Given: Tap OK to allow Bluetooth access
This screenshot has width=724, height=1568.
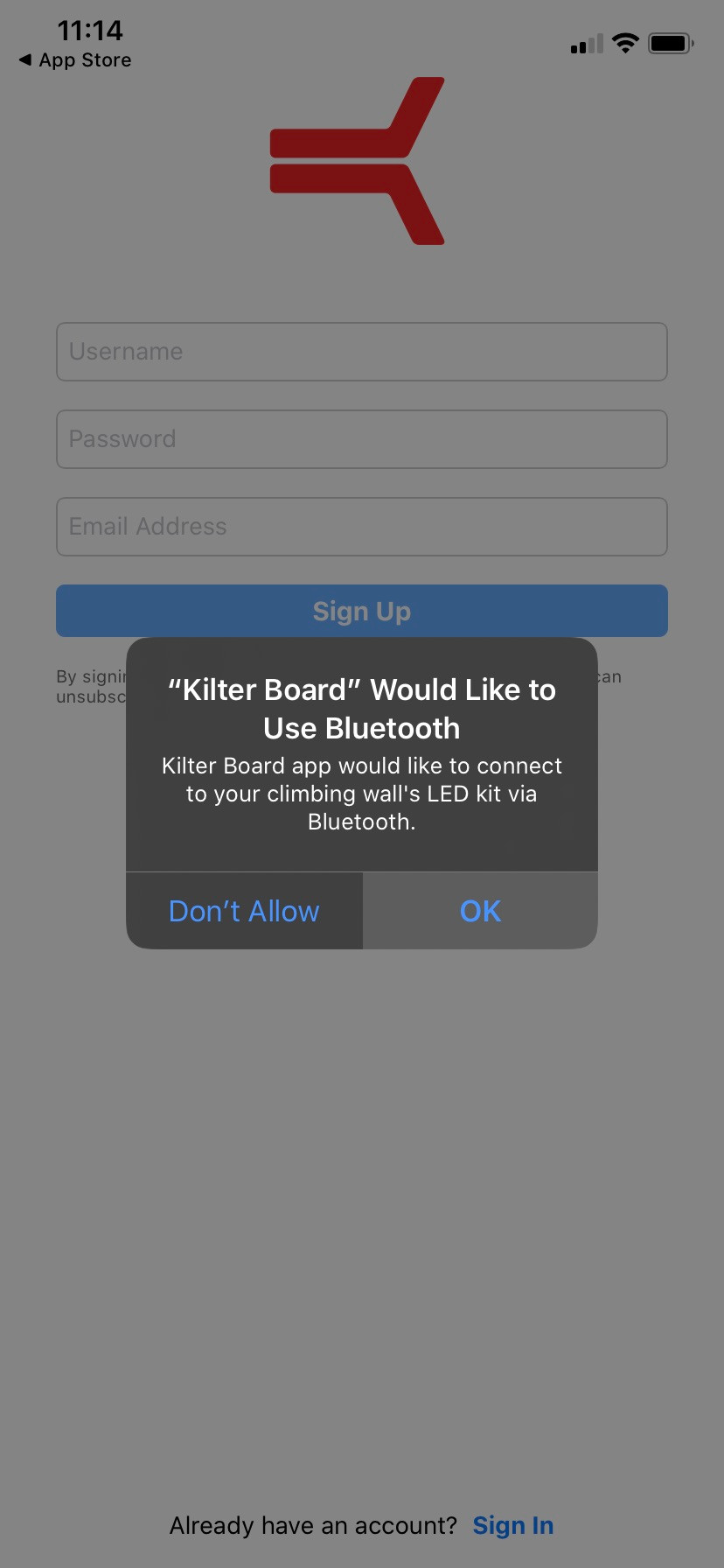Looking at the screenshot, I should (480, 911).
